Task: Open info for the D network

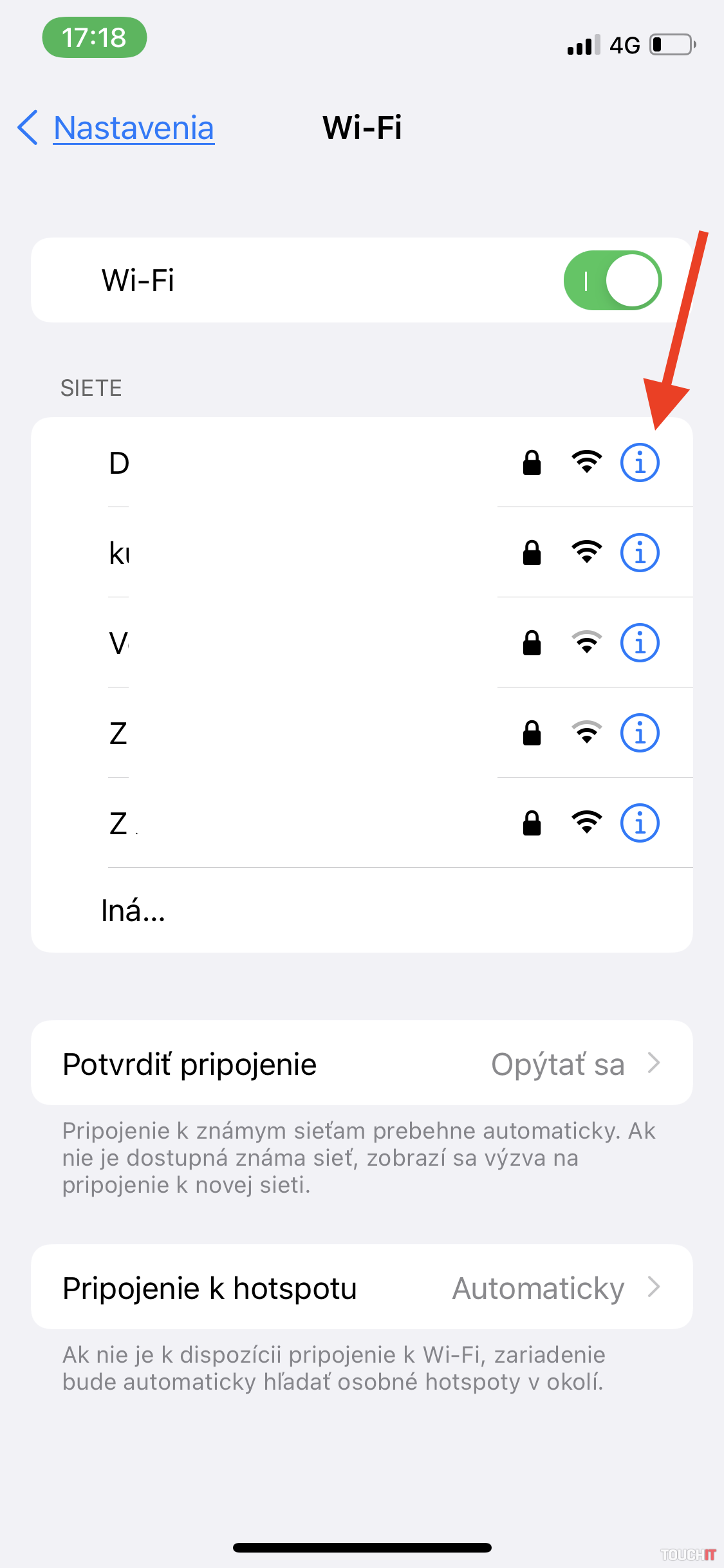Action: 640,463
